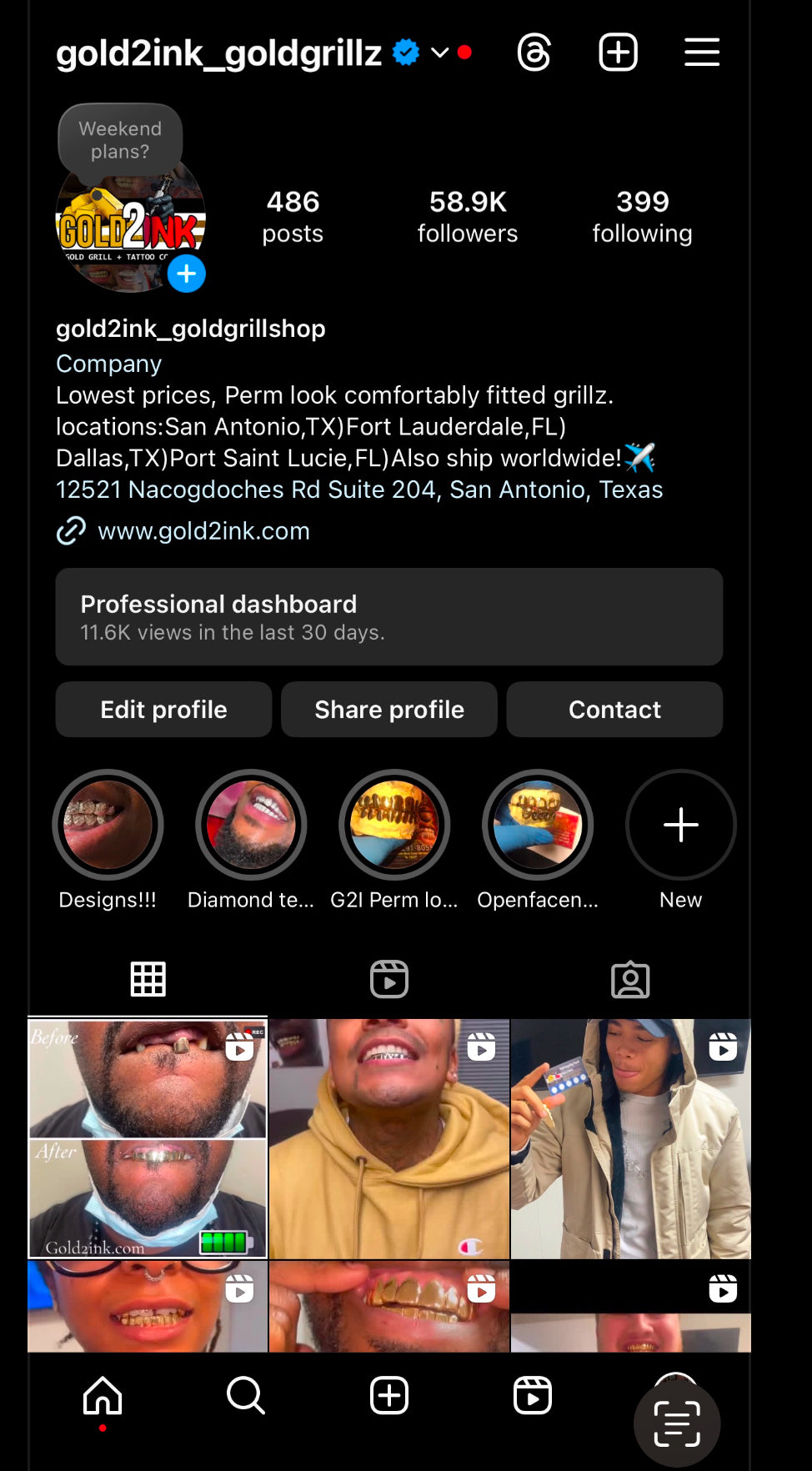This screenshot has height=1471, width=812.
Task: Open Professional dashboard
Action: click(x=388, y=616)
